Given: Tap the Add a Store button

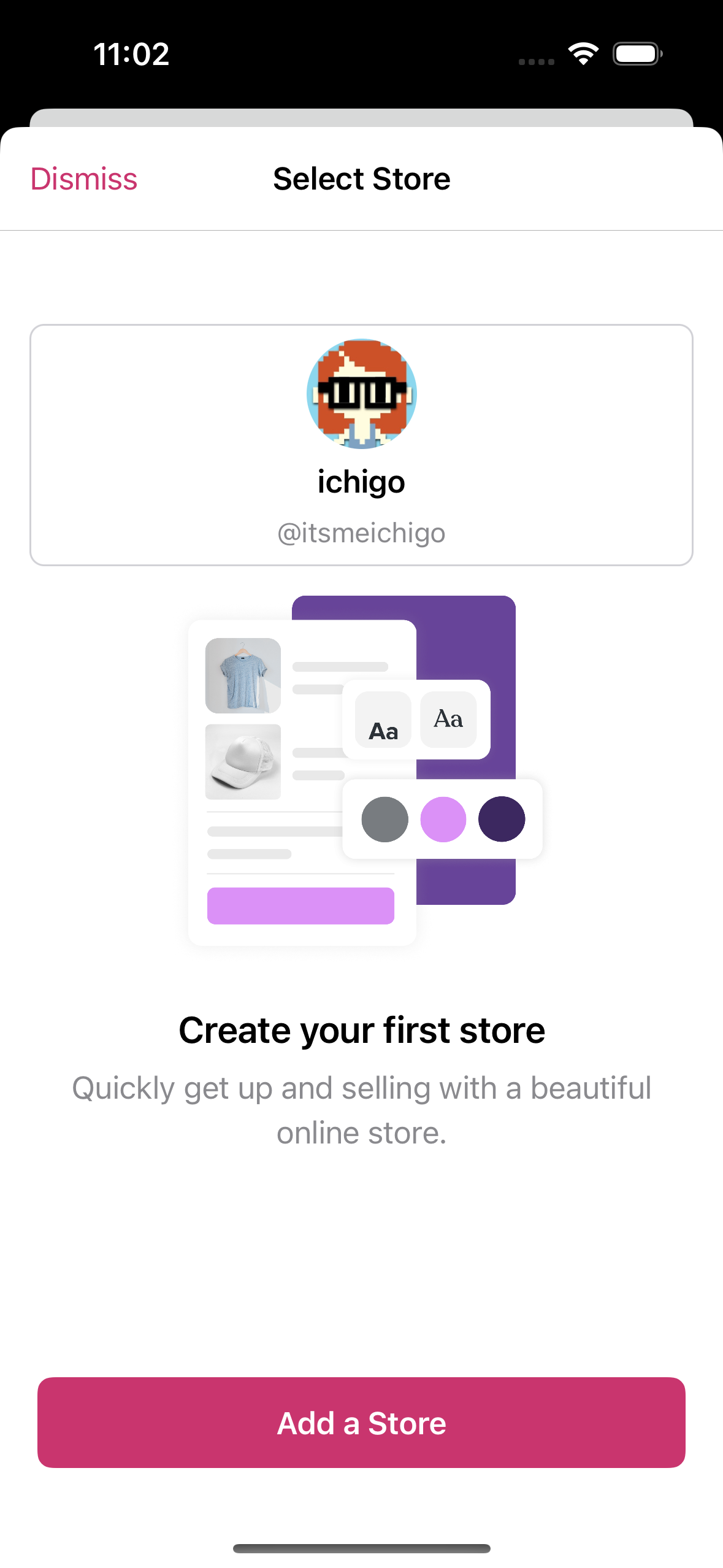Looking at the screenshot, I should (361, 1422).
